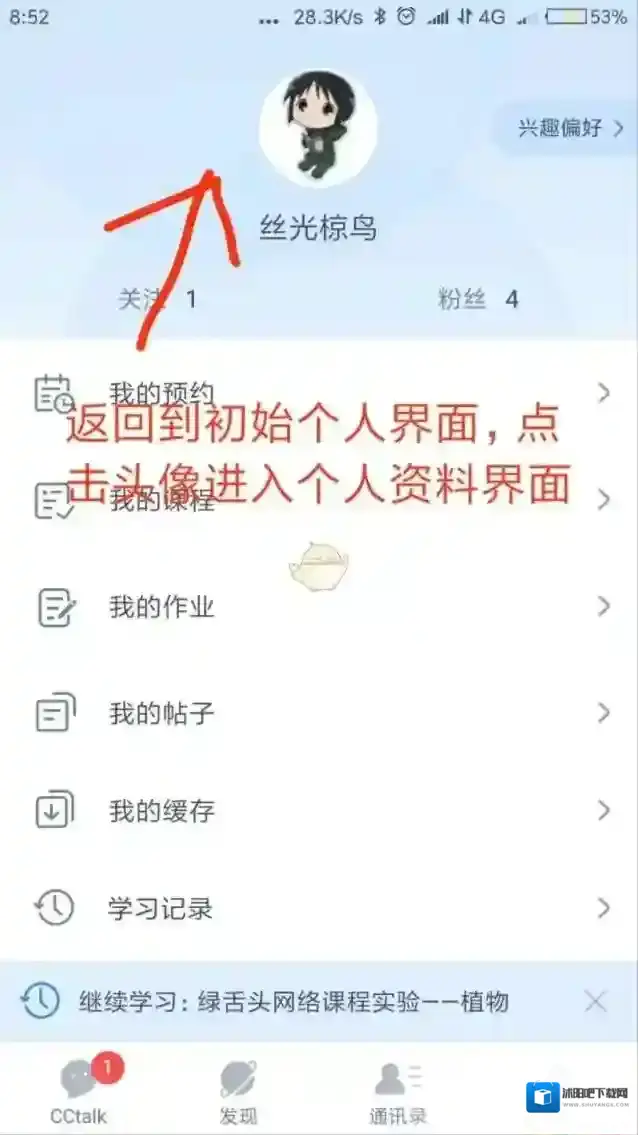Switch to the CCtalk tab
The width and height of the screenshot is (638, 1135).
coord(78,1090)
